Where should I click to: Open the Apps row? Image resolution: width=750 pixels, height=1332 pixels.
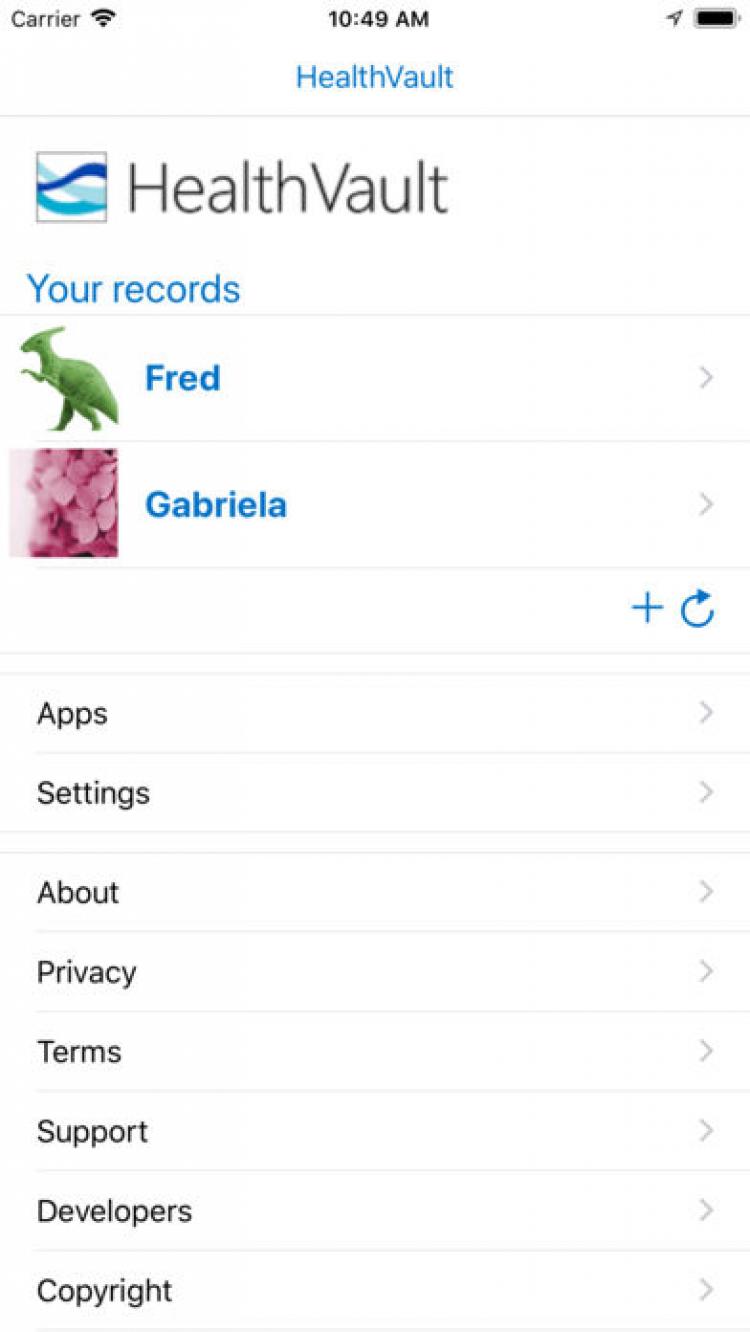(x=72, y=713)
